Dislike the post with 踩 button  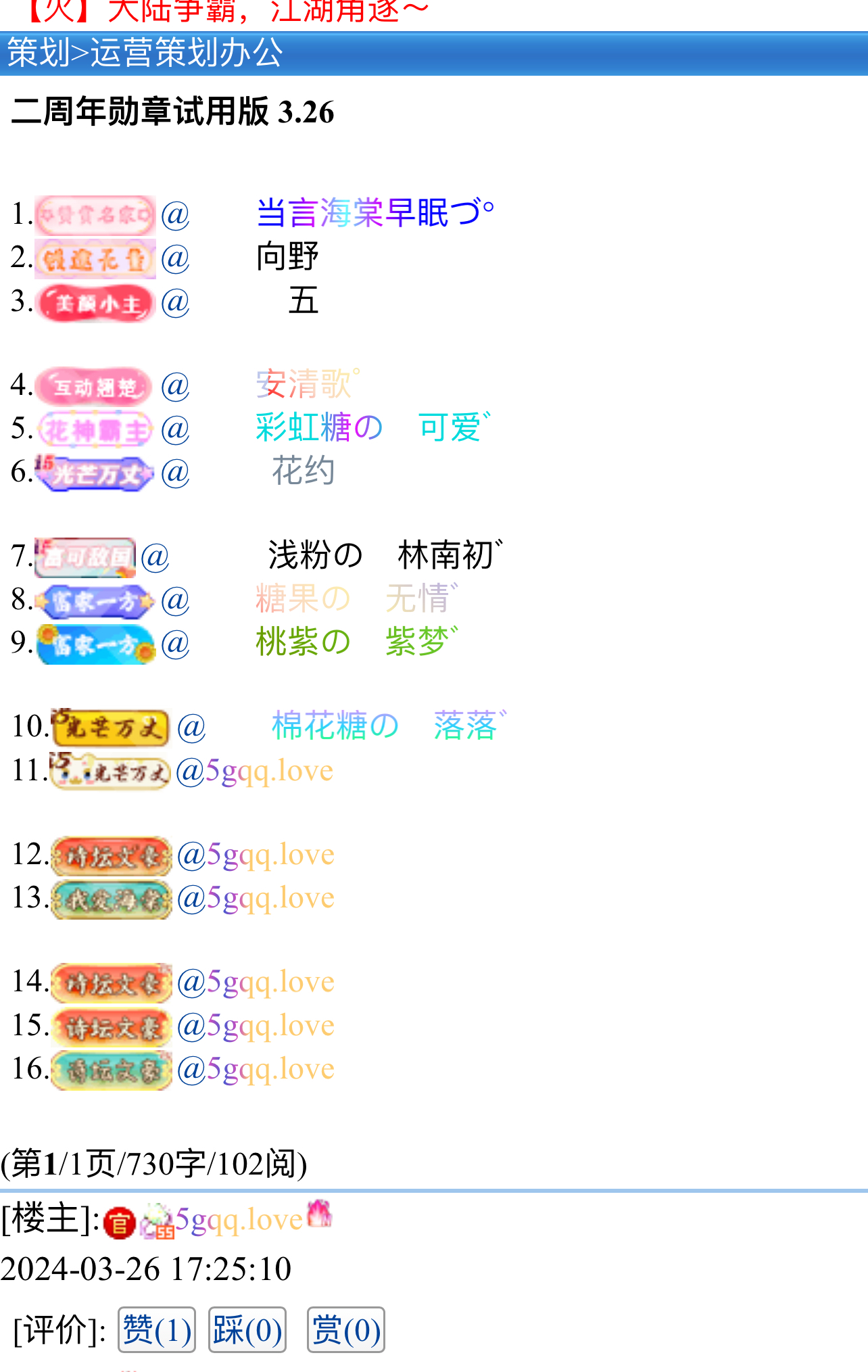click(247, 1330)
